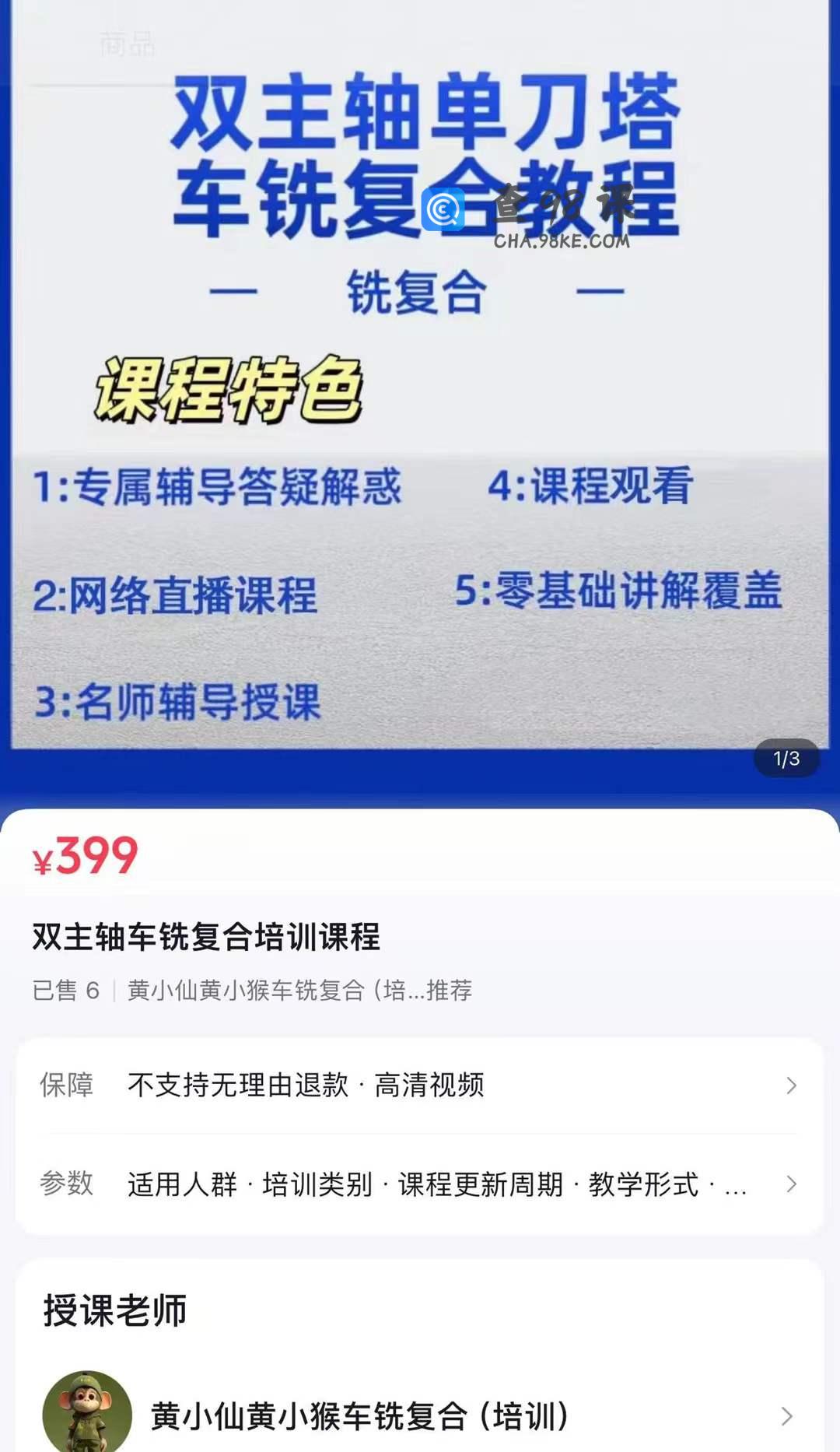This screenshot has width=840, height=1452.
Task: Switch to the 商品 tab
Action: click(127, 44)
